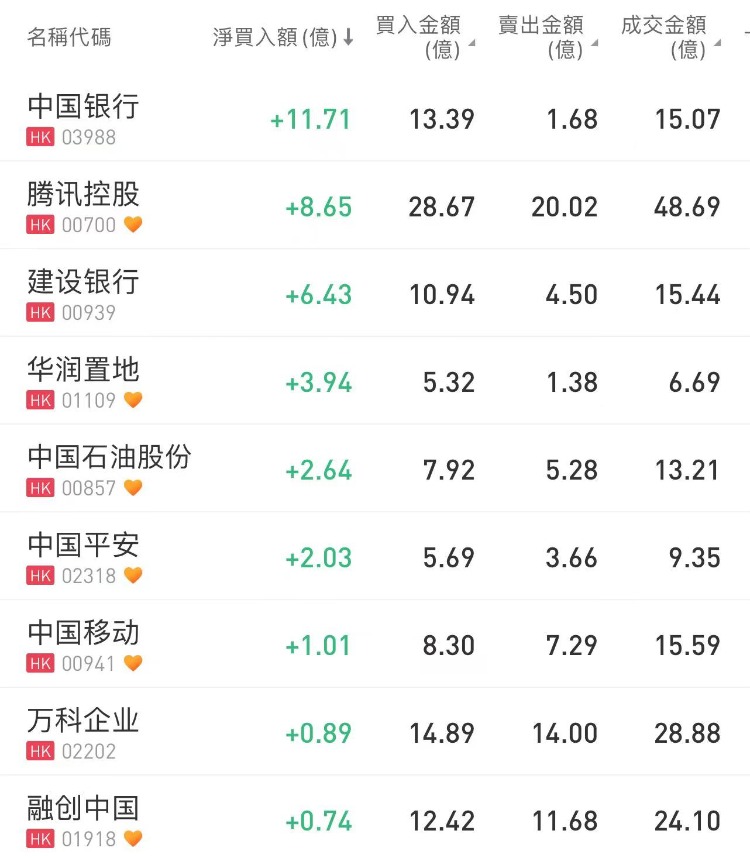
Task: Open 万科企业 stock details
Action: [83, 721]
